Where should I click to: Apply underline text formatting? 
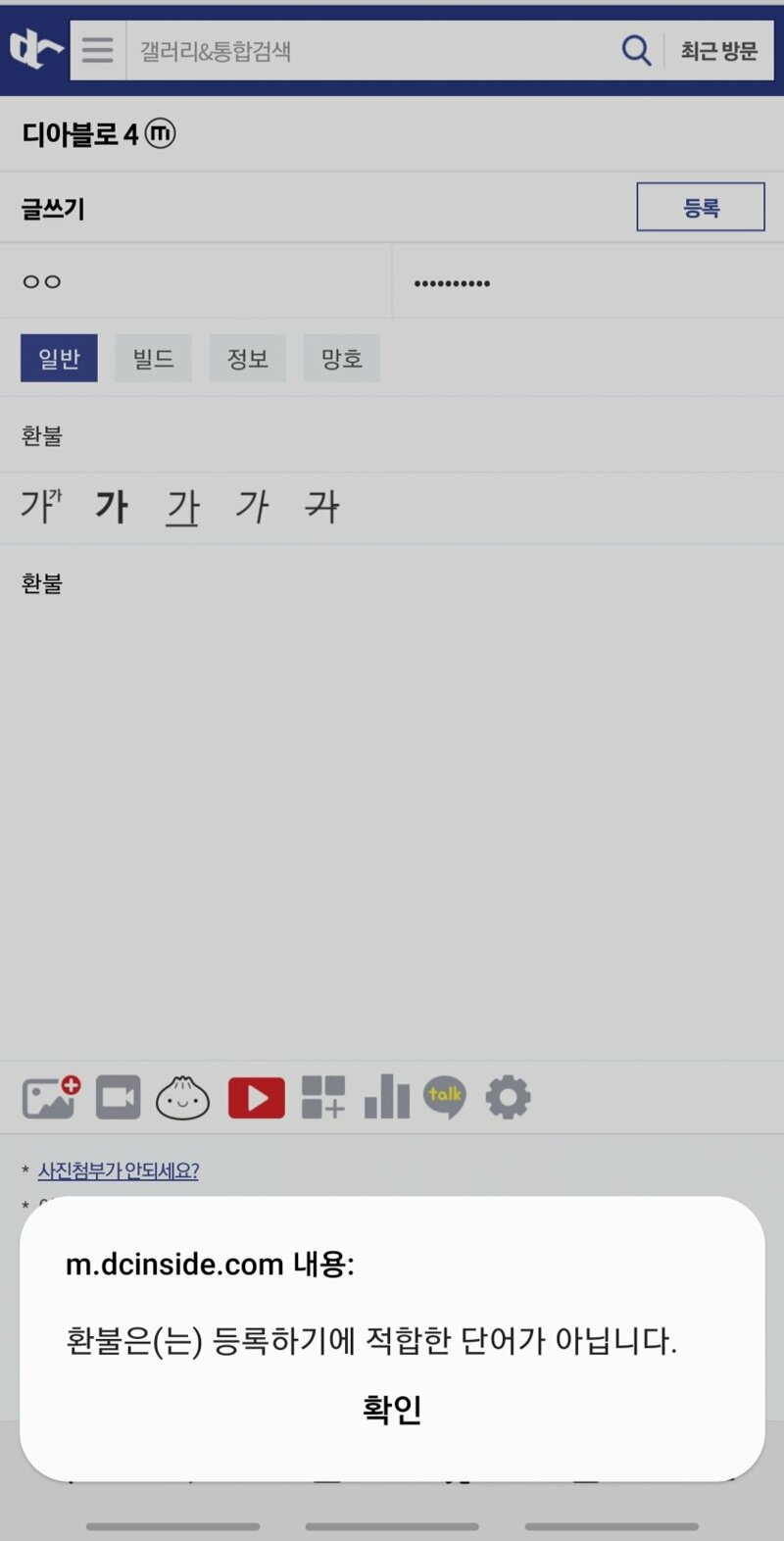[182, 507]
